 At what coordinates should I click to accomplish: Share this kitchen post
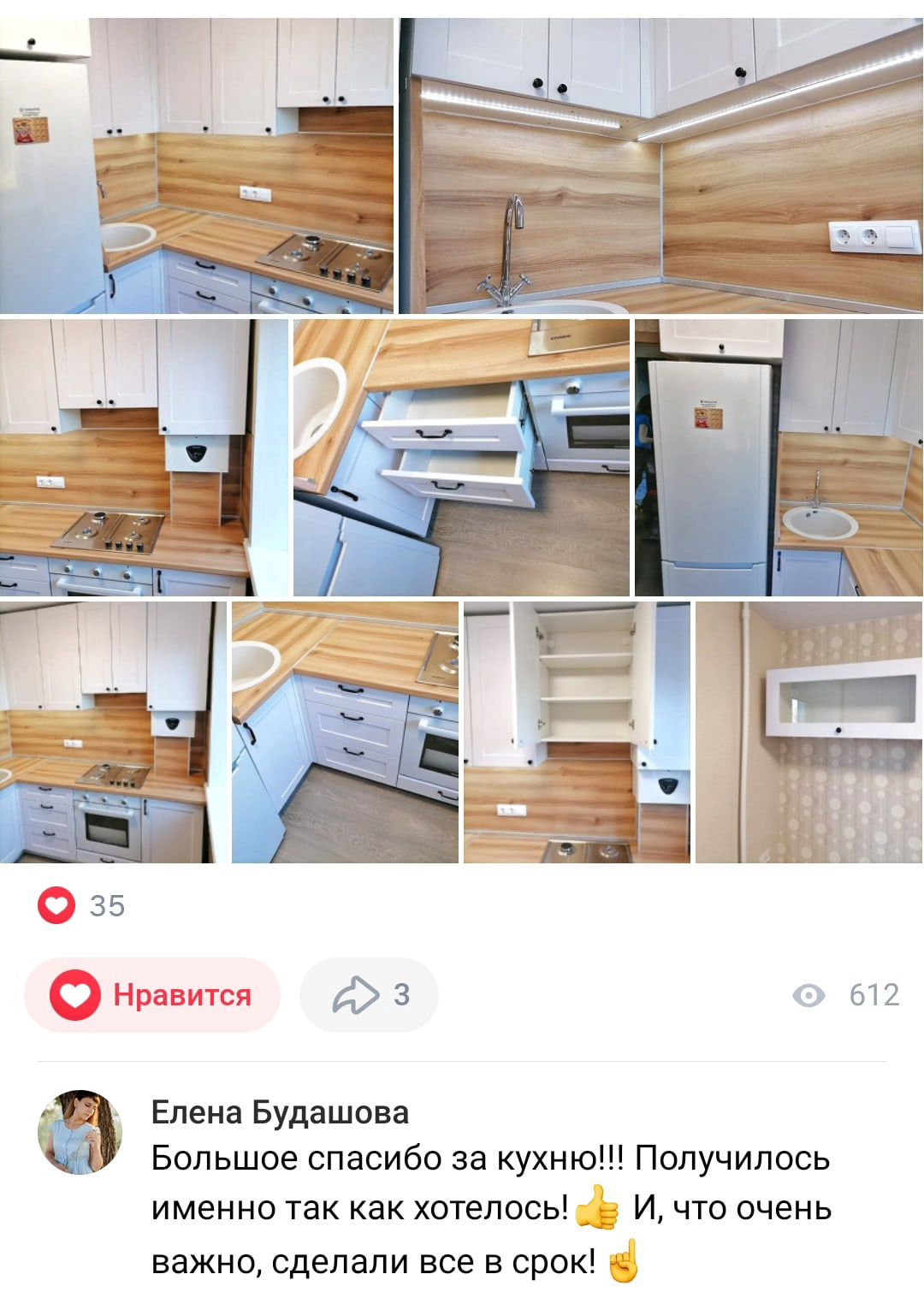point(369,995)
